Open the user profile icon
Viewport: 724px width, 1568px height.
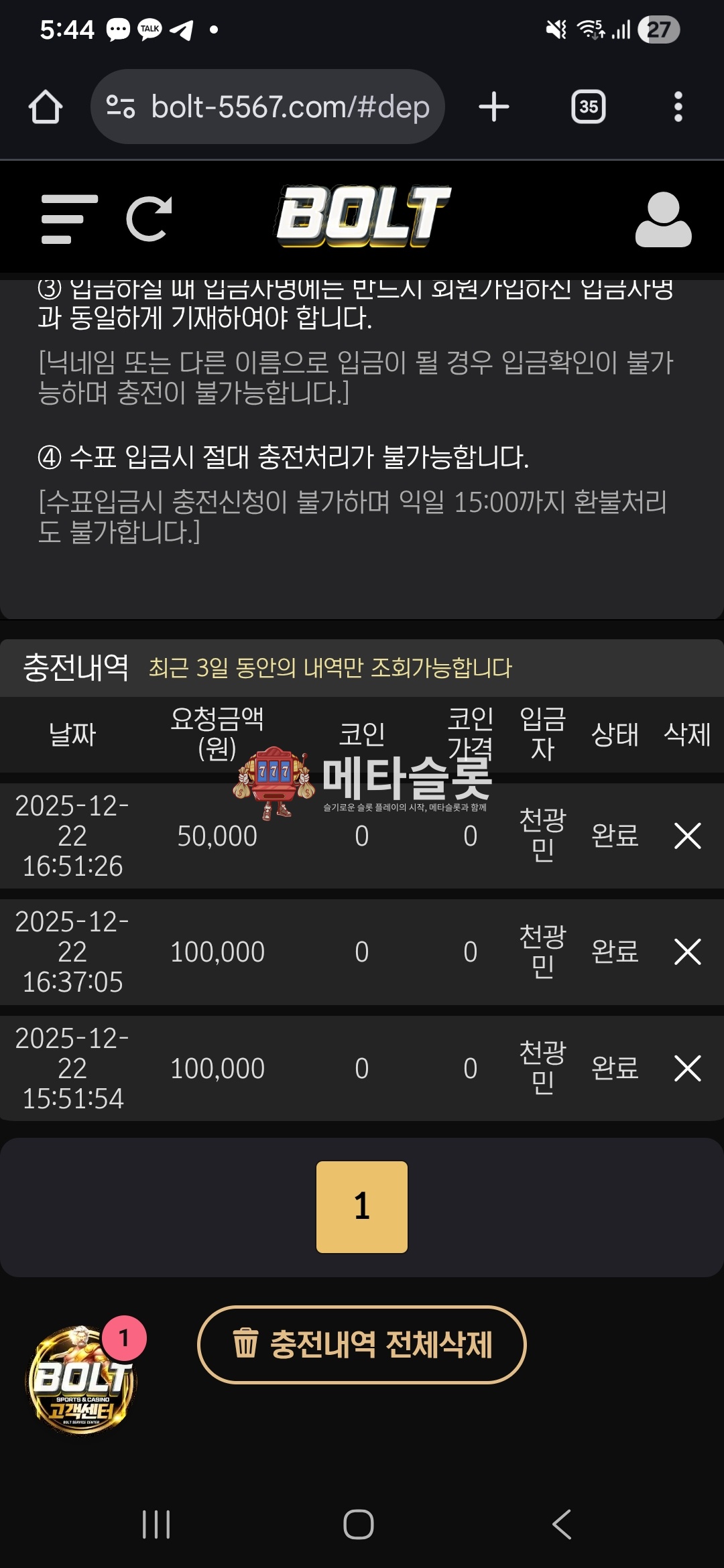663,219
